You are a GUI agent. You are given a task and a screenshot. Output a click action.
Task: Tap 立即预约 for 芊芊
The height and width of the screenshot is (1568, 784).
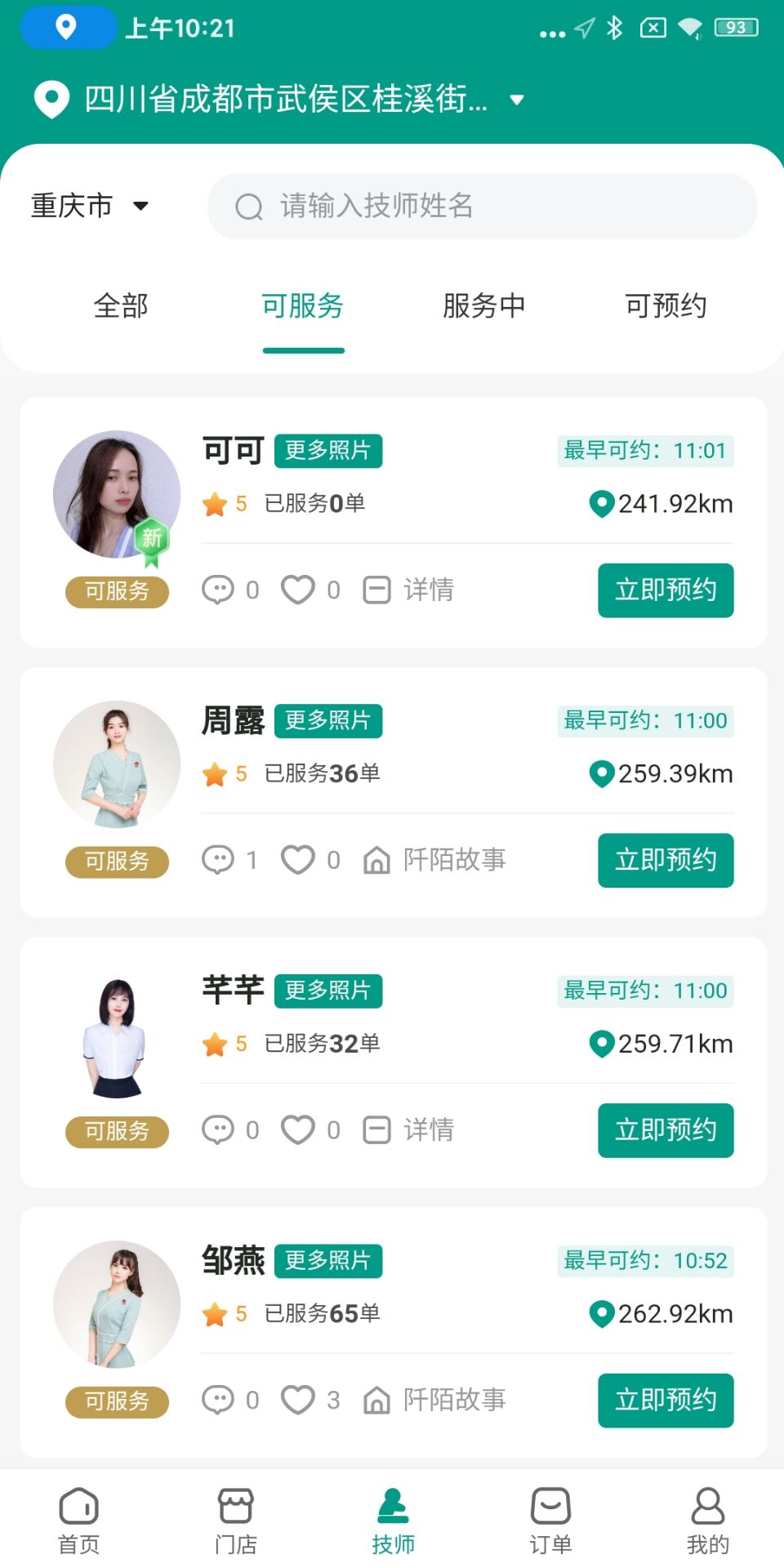coord(665,1130)
